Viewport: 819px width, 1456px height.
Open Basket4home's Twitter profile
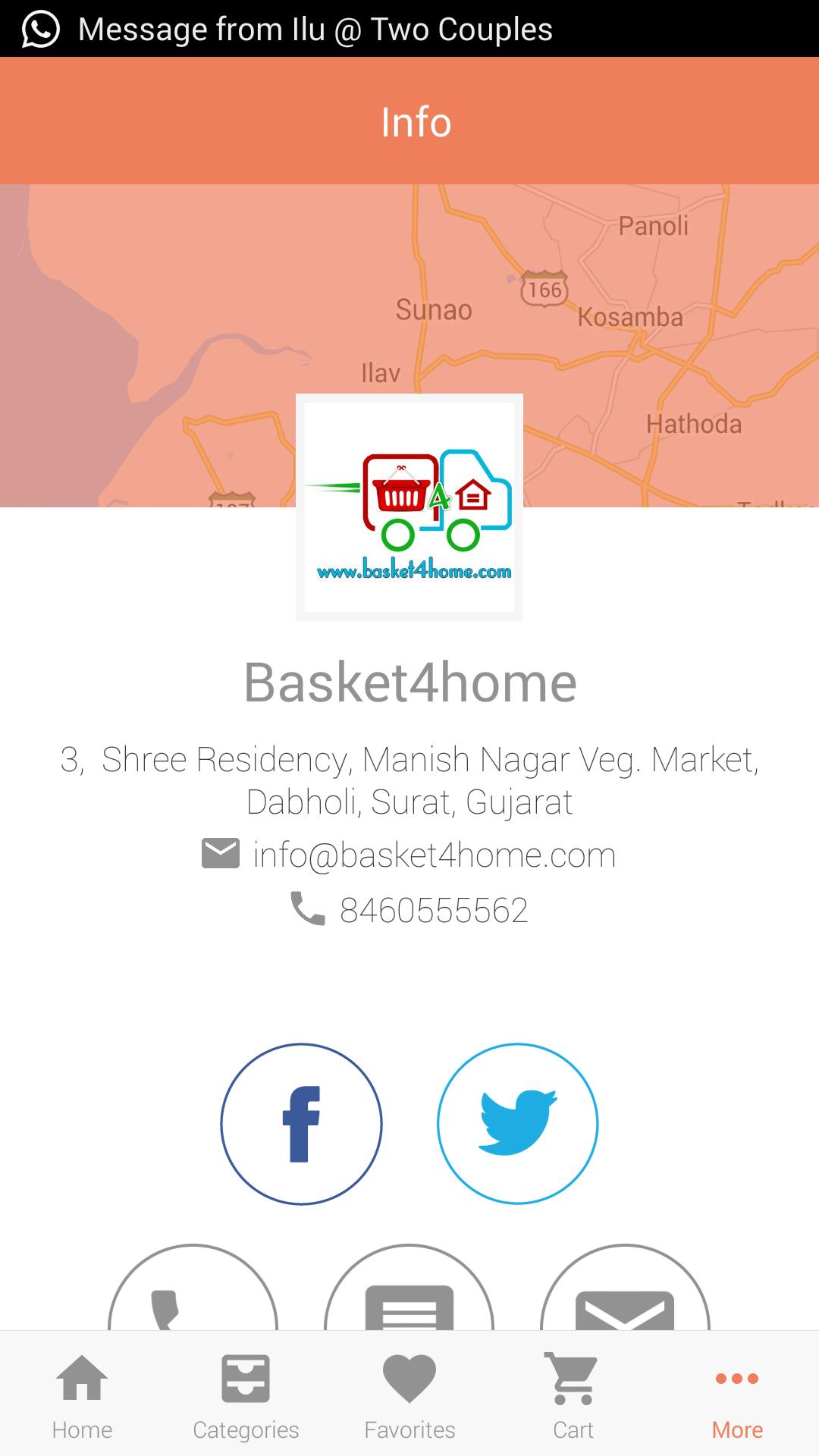(x=517, y=1123)
